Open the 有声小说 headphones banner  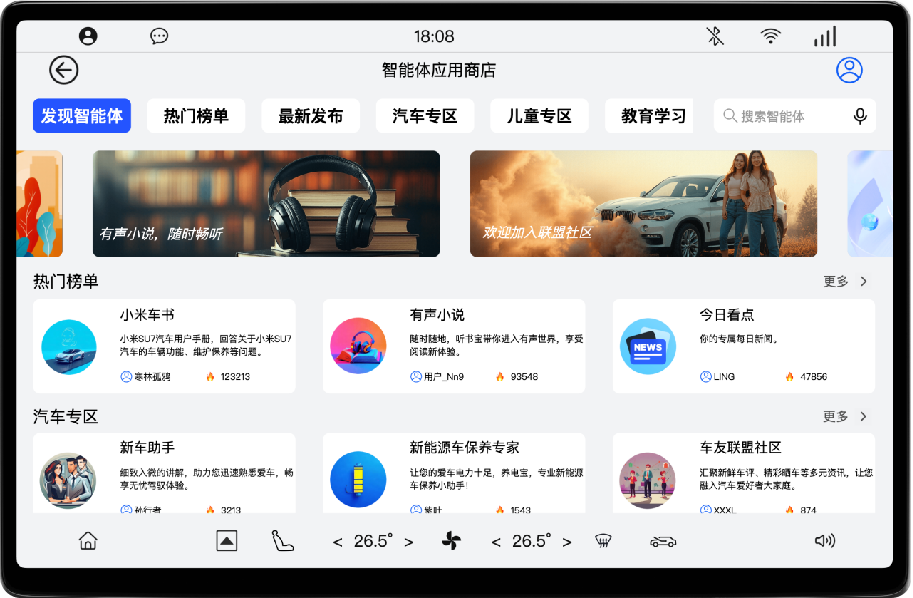click(x=266, y=203)
